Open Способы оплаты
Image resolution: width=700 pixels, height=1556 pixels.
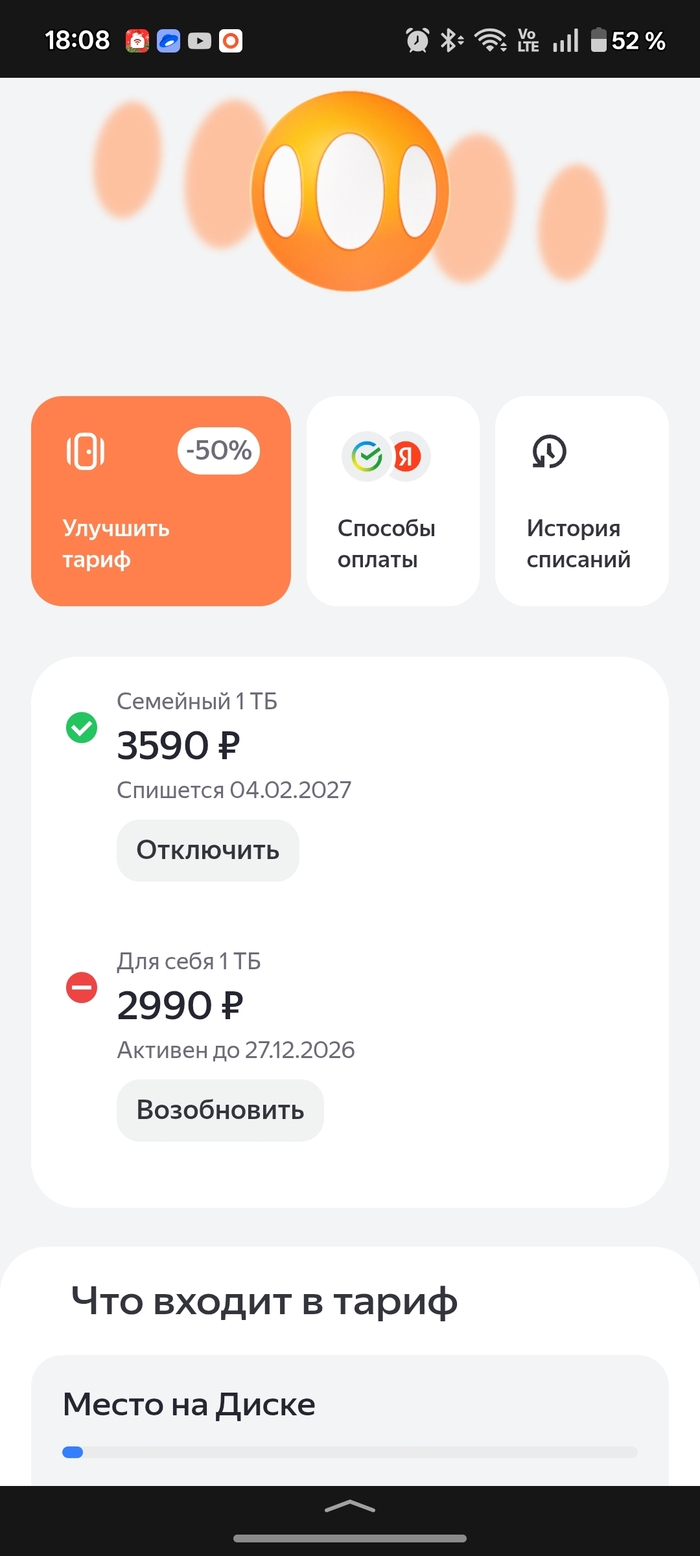point(392,501)
